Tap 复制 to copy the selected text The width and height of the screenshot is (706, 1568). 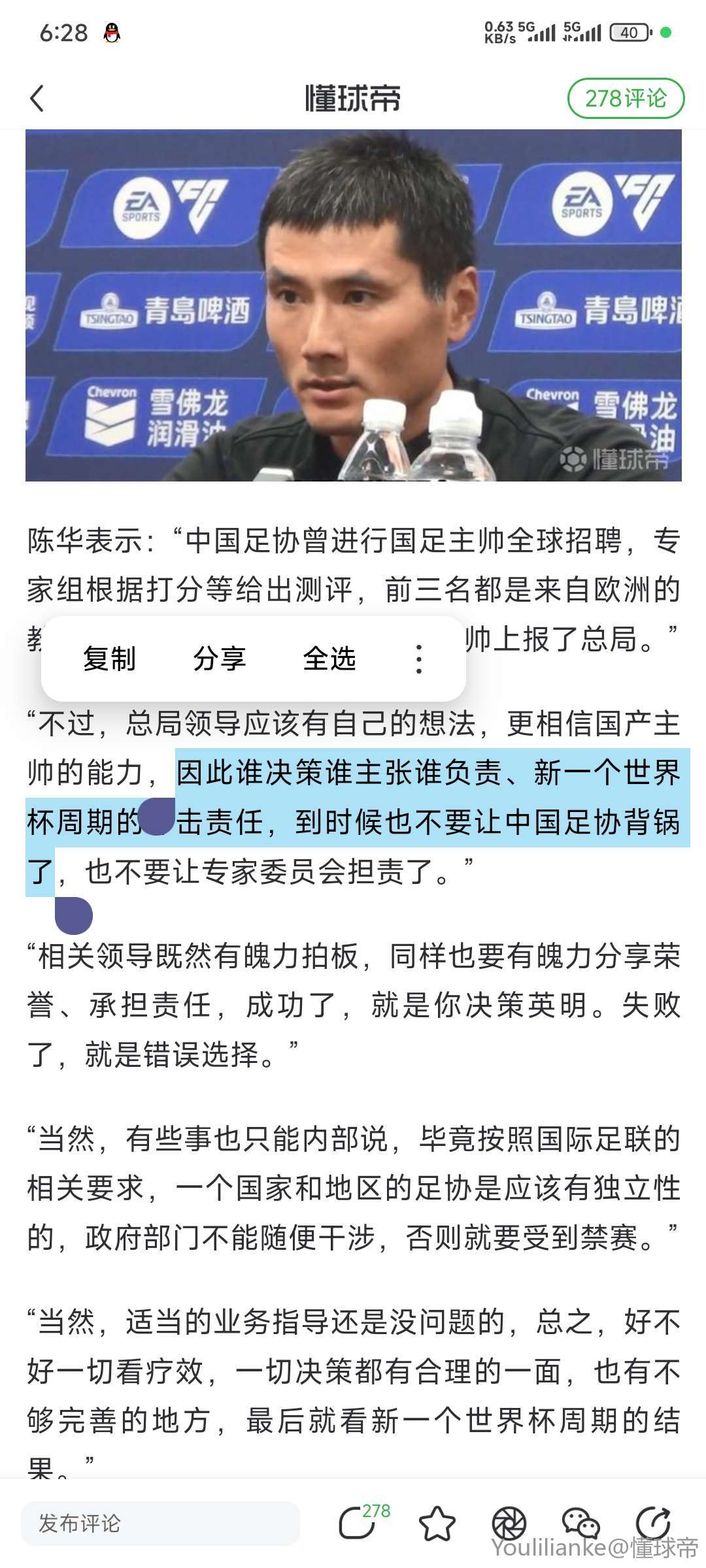[x=109, y=659]
